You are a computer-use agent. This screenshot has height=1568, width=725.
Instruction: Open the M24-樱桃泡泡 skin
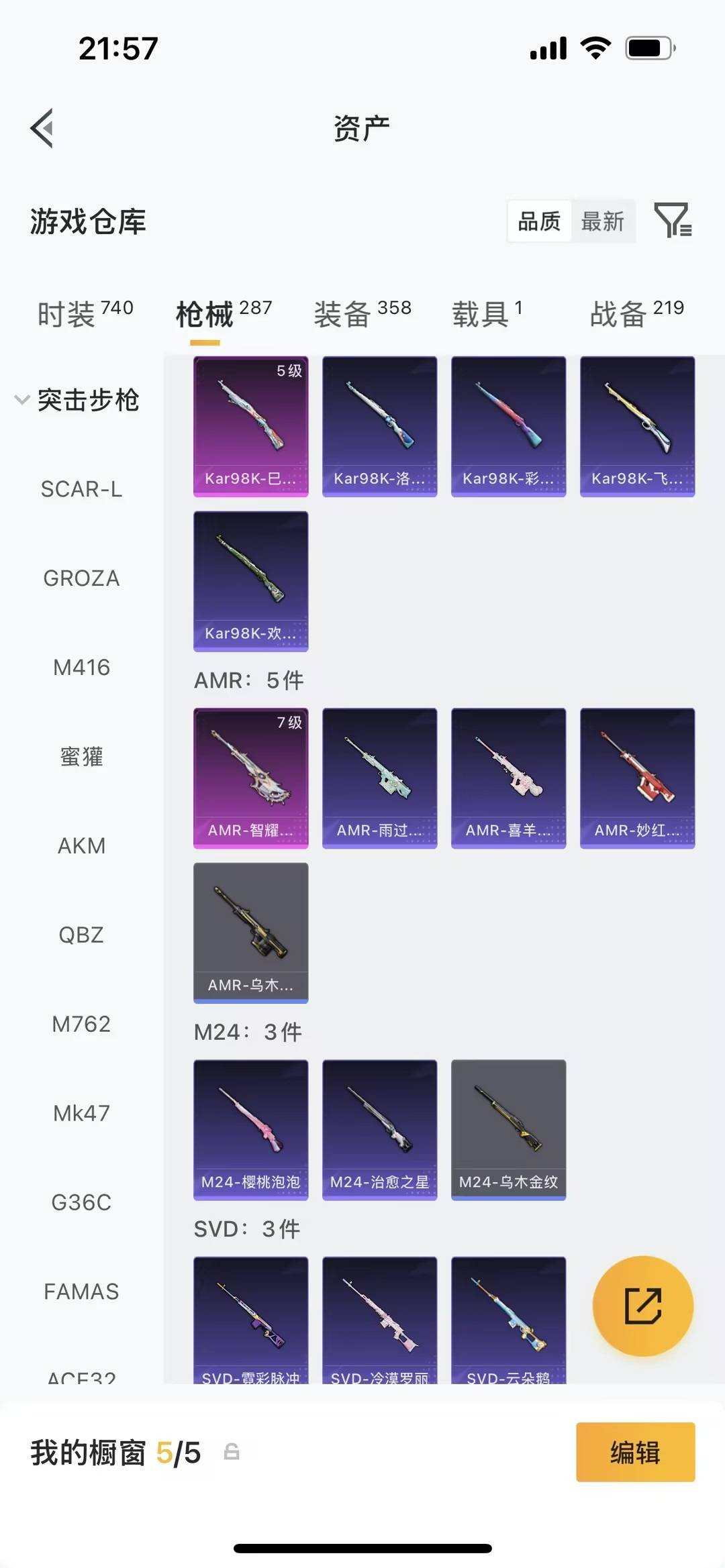pos(250,1129)
